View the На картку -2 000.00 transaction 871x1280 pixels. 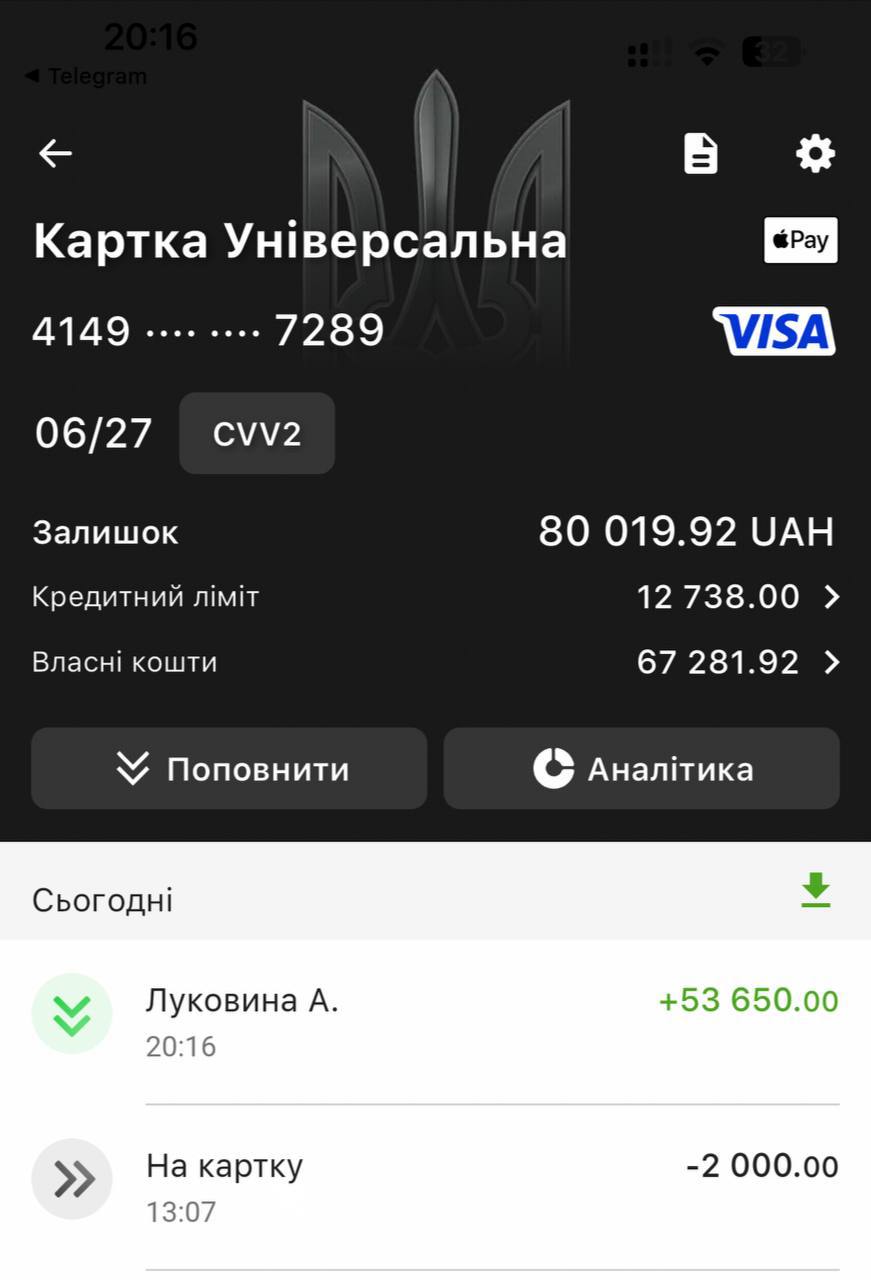[x=440, y=1186]
